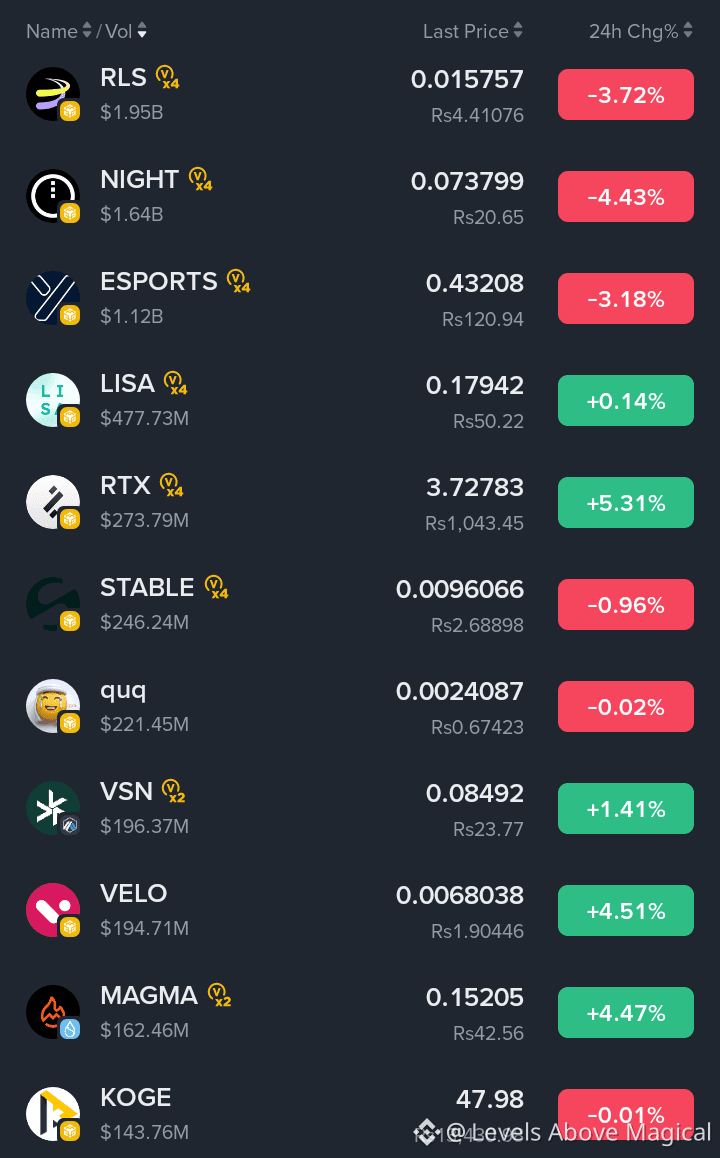Sort by 24h Chg% column
The height and width of the screenshot is (1158, 720).
point(640,32)
